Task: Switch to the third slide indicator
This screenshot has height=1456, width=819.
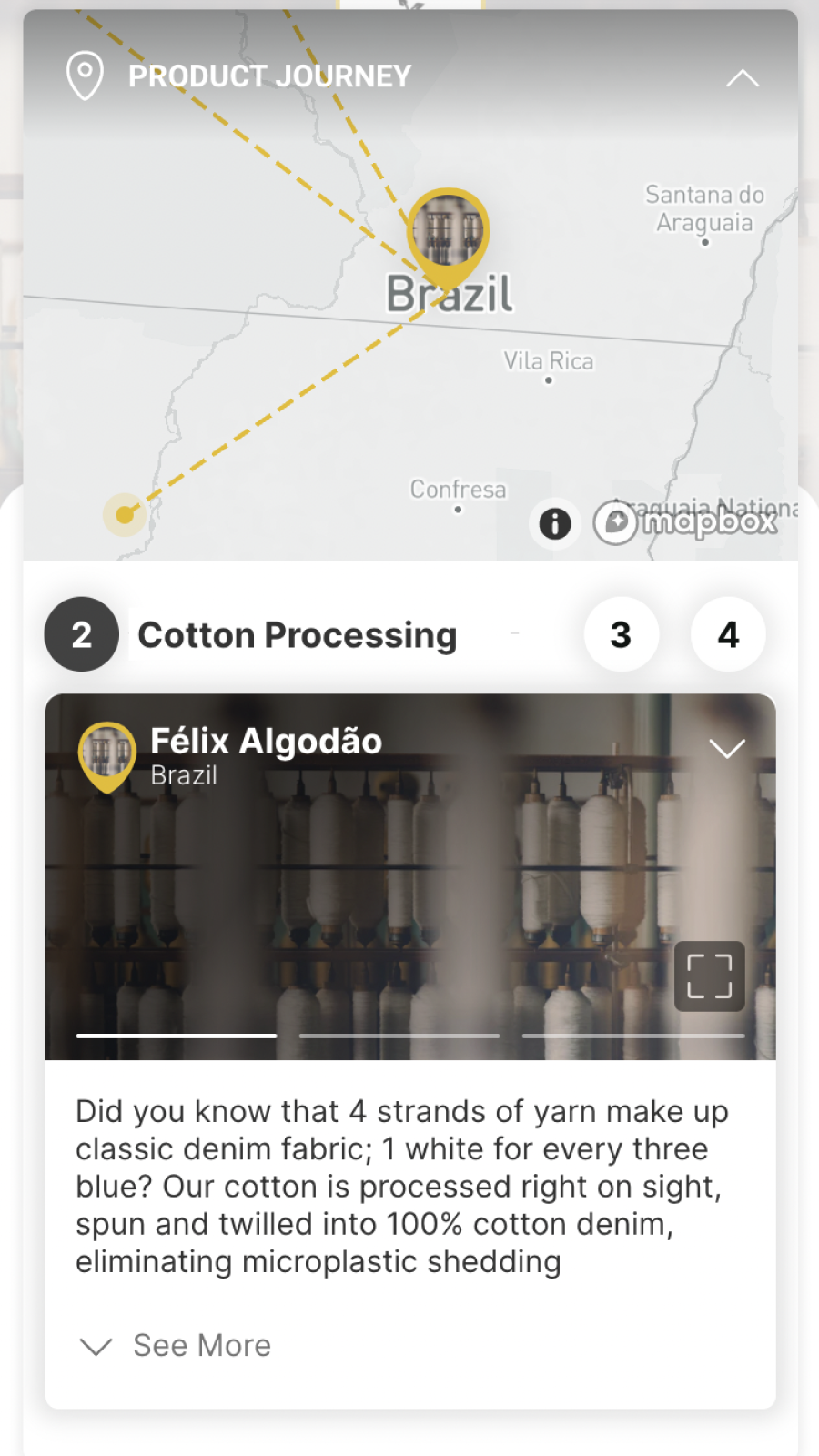Action: tap(633, 1036)
